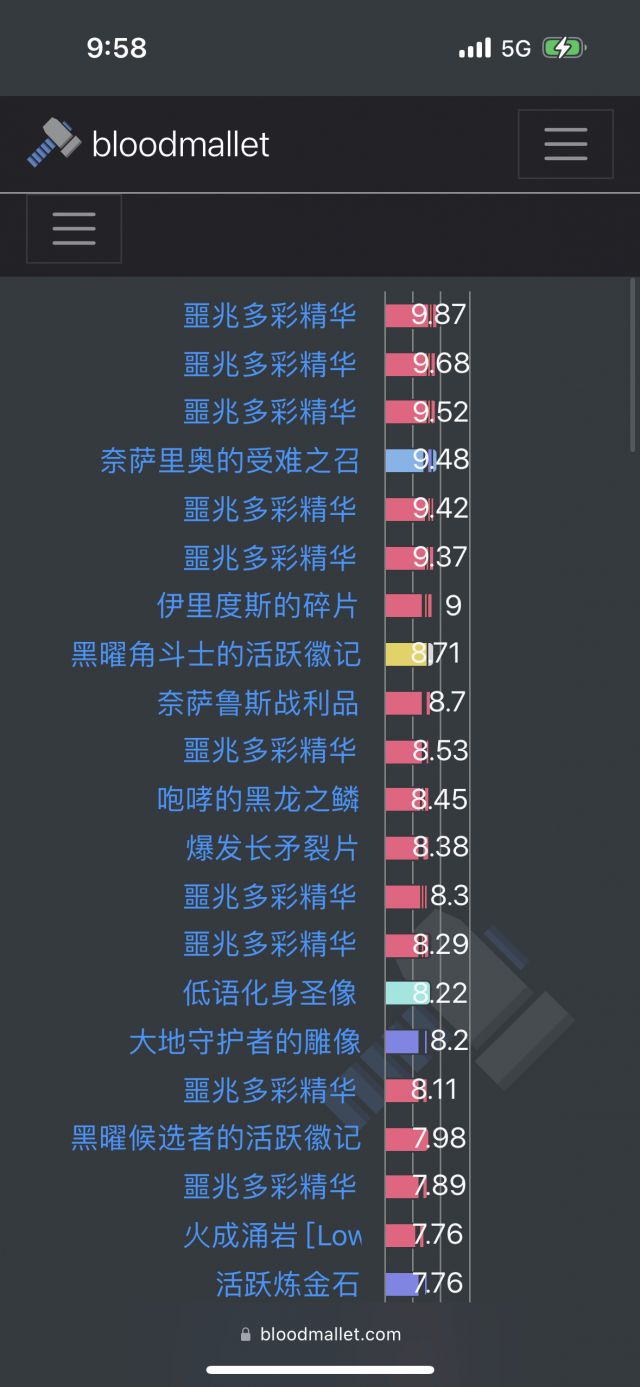640x1387 pixels.
Task: Open the 大地守护者的雕像 trinket link
Action: (x=245, y=1042)
